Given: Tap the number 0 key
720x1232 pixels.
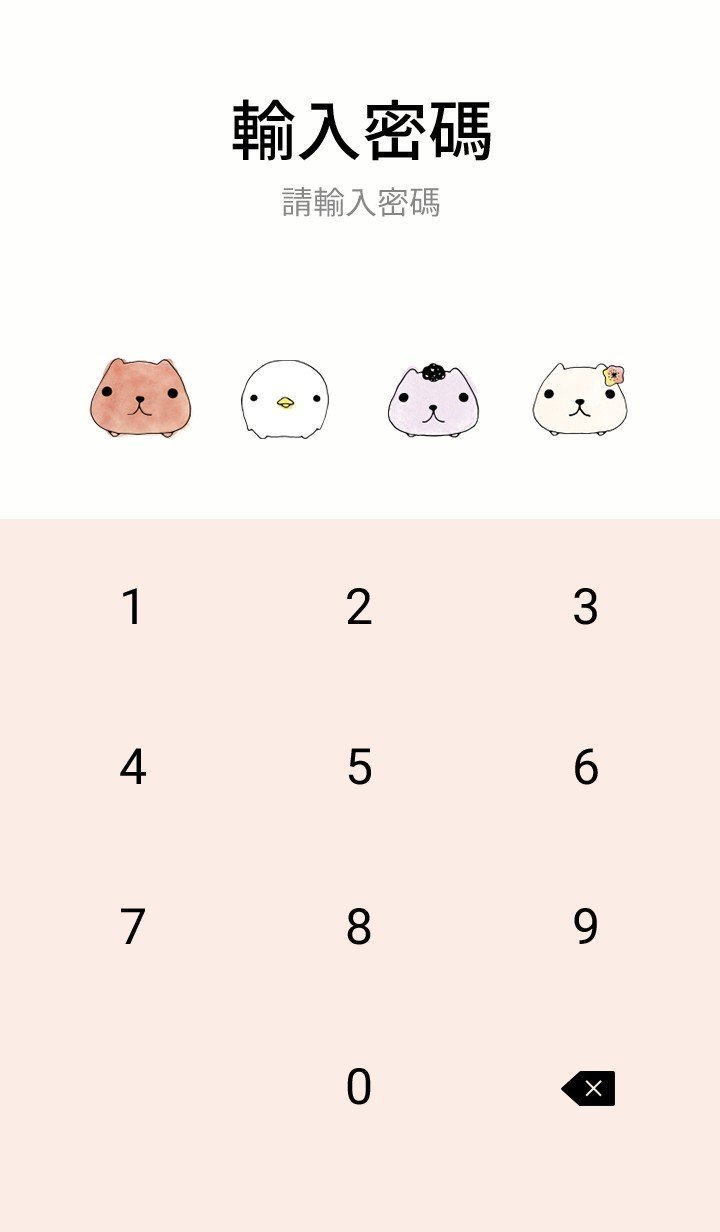Looking at the screenshot, I should (x=359, y=1087).
